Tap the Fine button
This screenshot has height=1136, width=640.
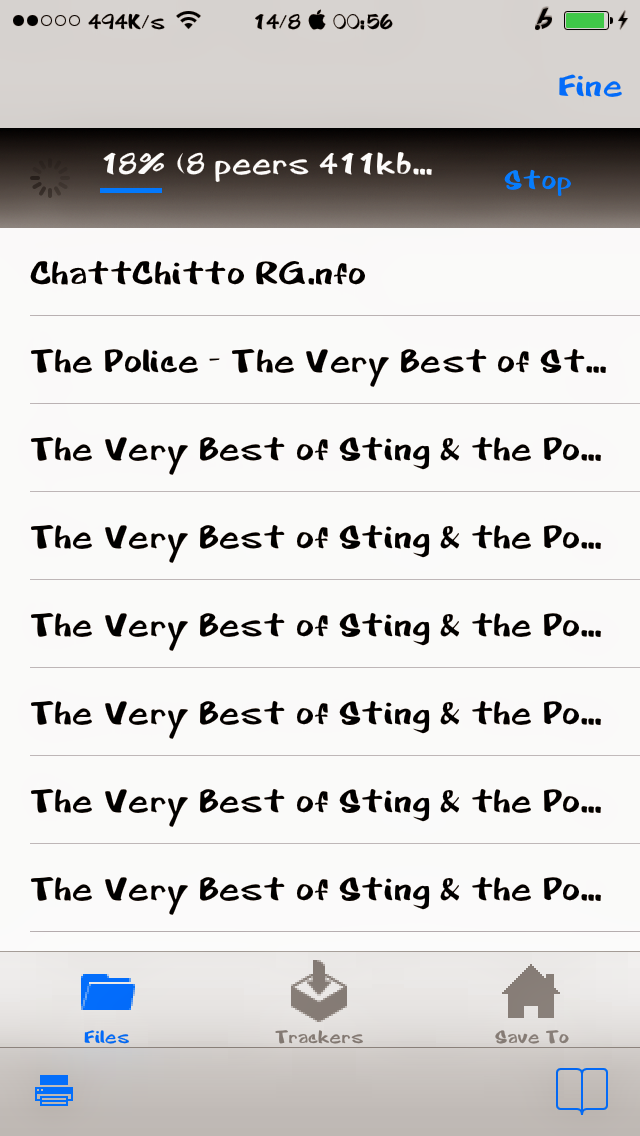click(589, 87)
